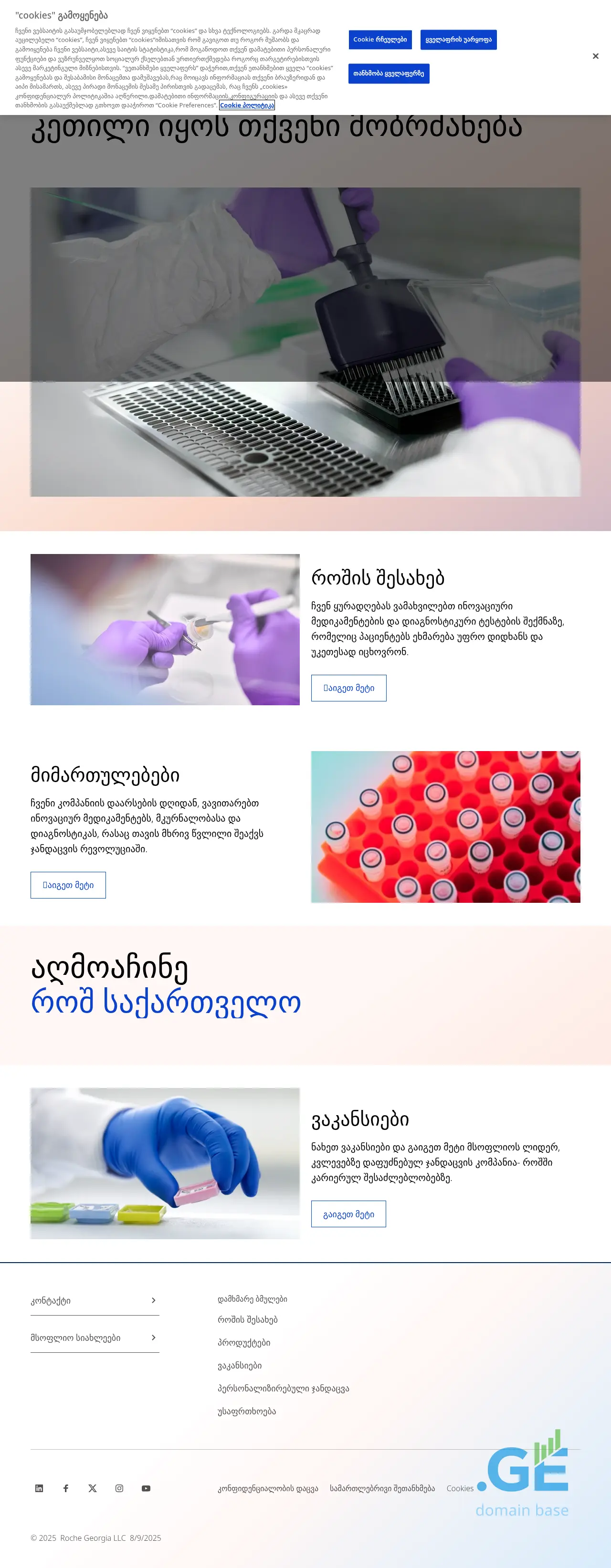This screenshot has height=1568, width=611.
Task: Learn more under მიმართულებები
Action: 68,885
